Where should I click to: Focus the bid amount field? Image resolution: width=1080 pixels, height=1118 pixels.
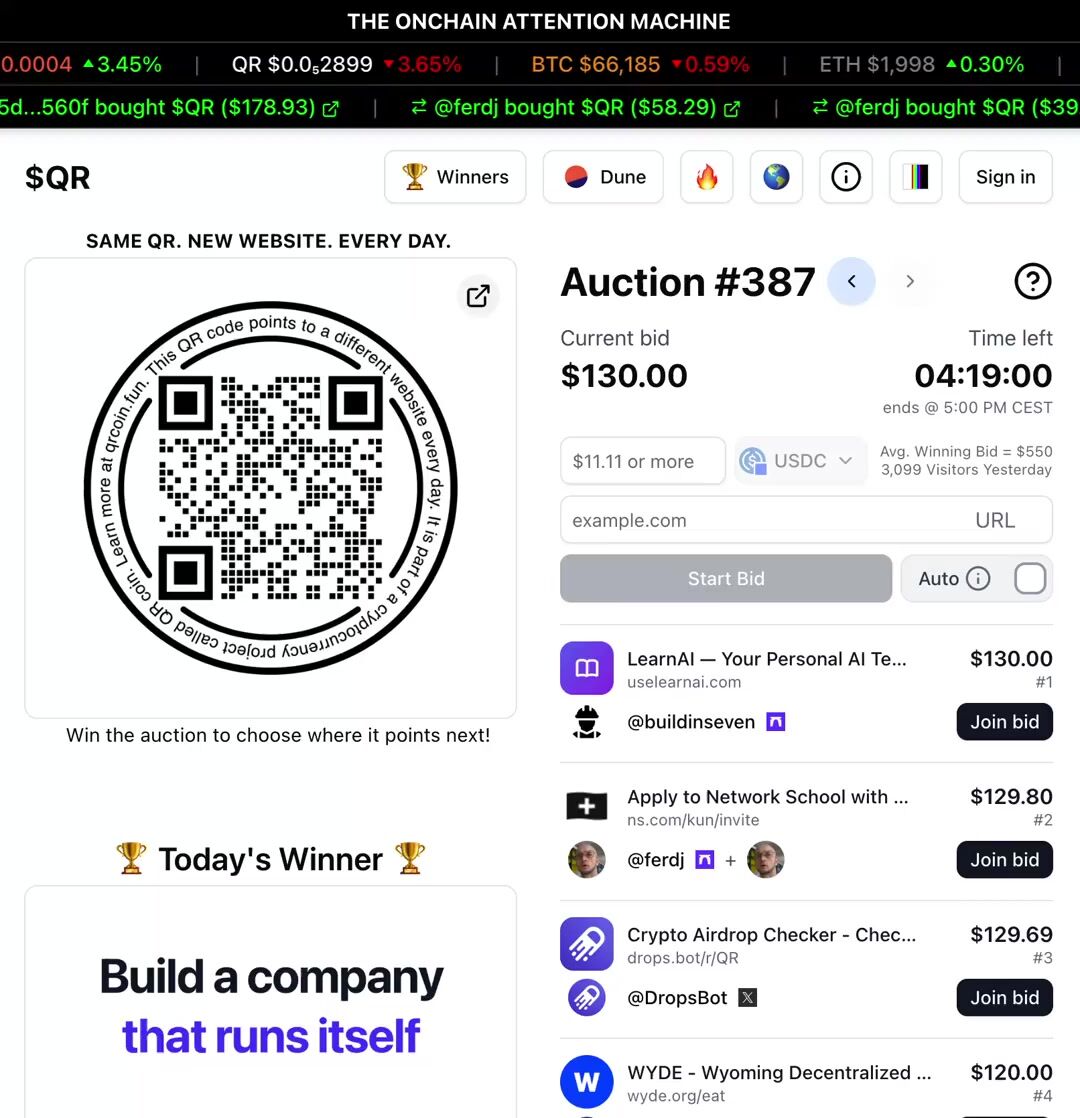(x=642, y=461)
